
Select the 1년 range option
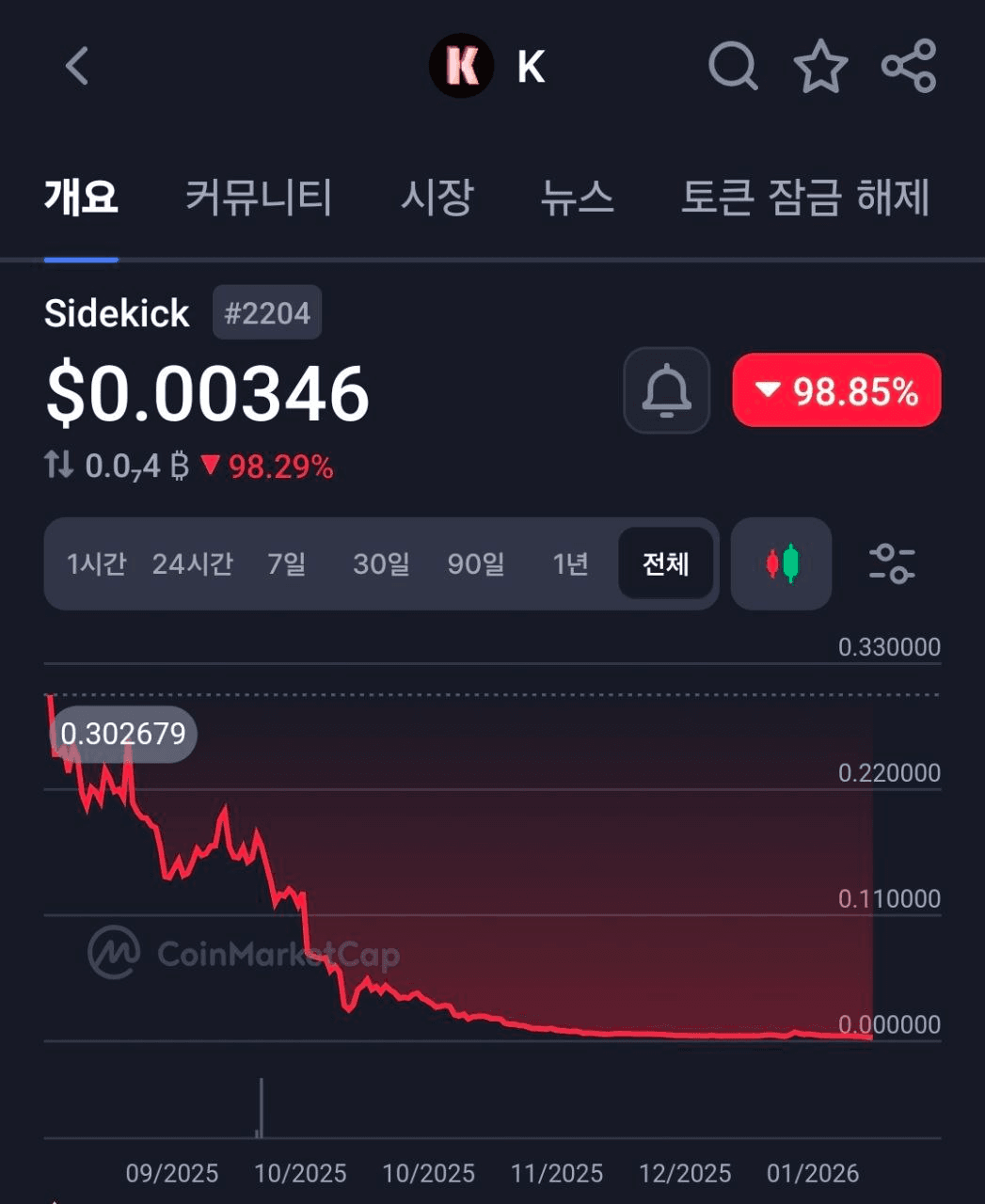[x=570, y=564]
